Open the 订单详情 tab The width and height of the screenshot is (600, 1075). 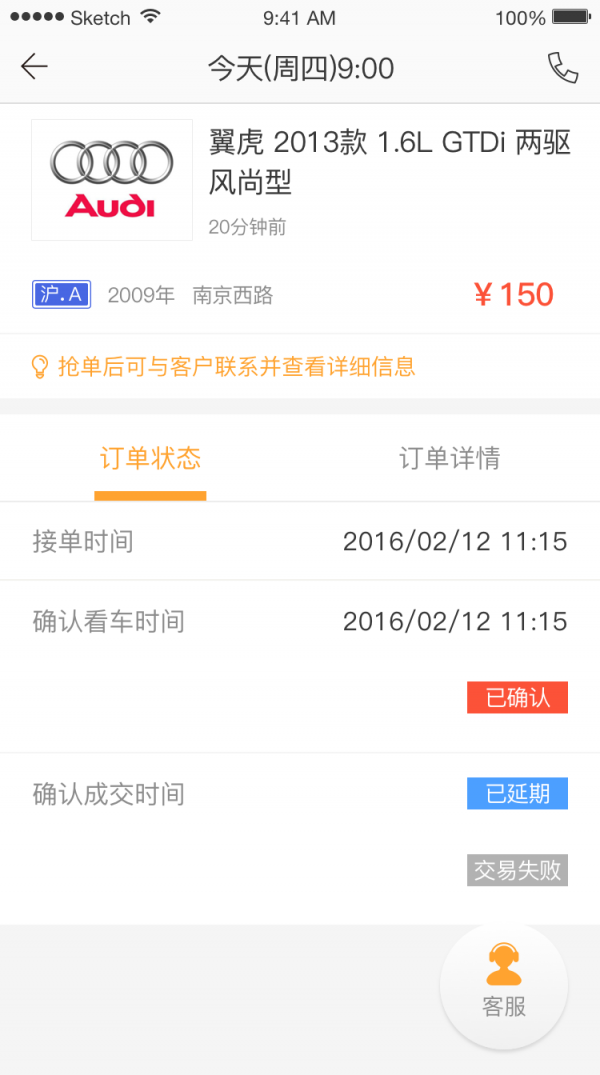click(x=449, y=459)
